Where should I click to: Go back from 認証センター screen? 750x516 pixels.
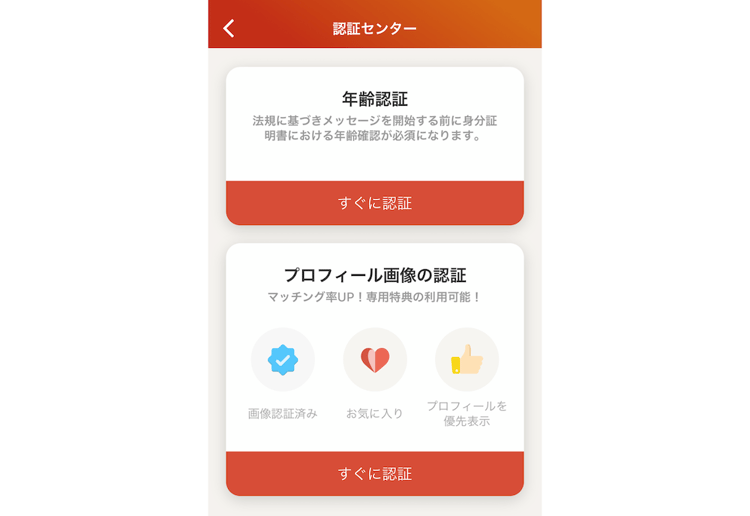pos(229,28)
